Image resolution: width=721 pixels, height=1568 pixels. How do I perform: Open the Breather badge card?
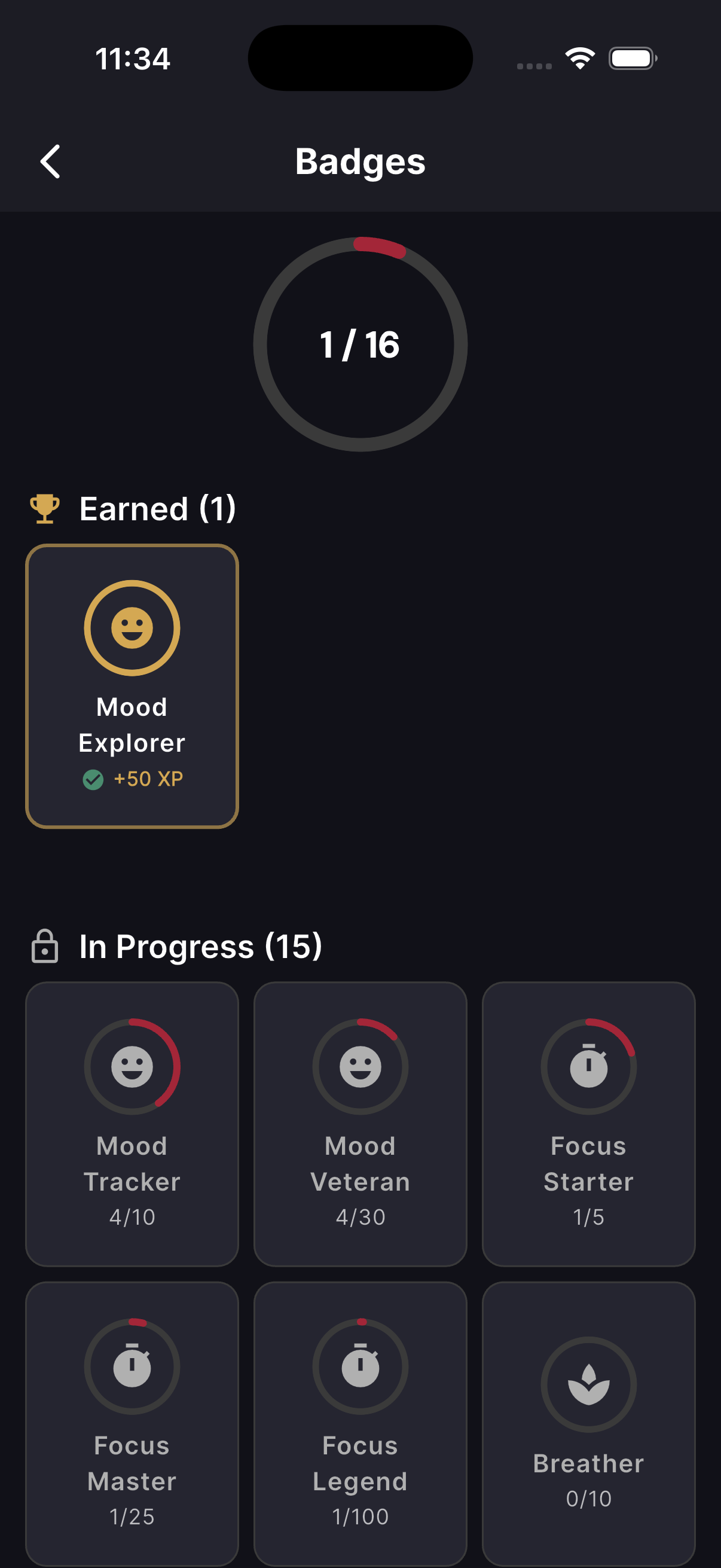[x=588, y=1423]
